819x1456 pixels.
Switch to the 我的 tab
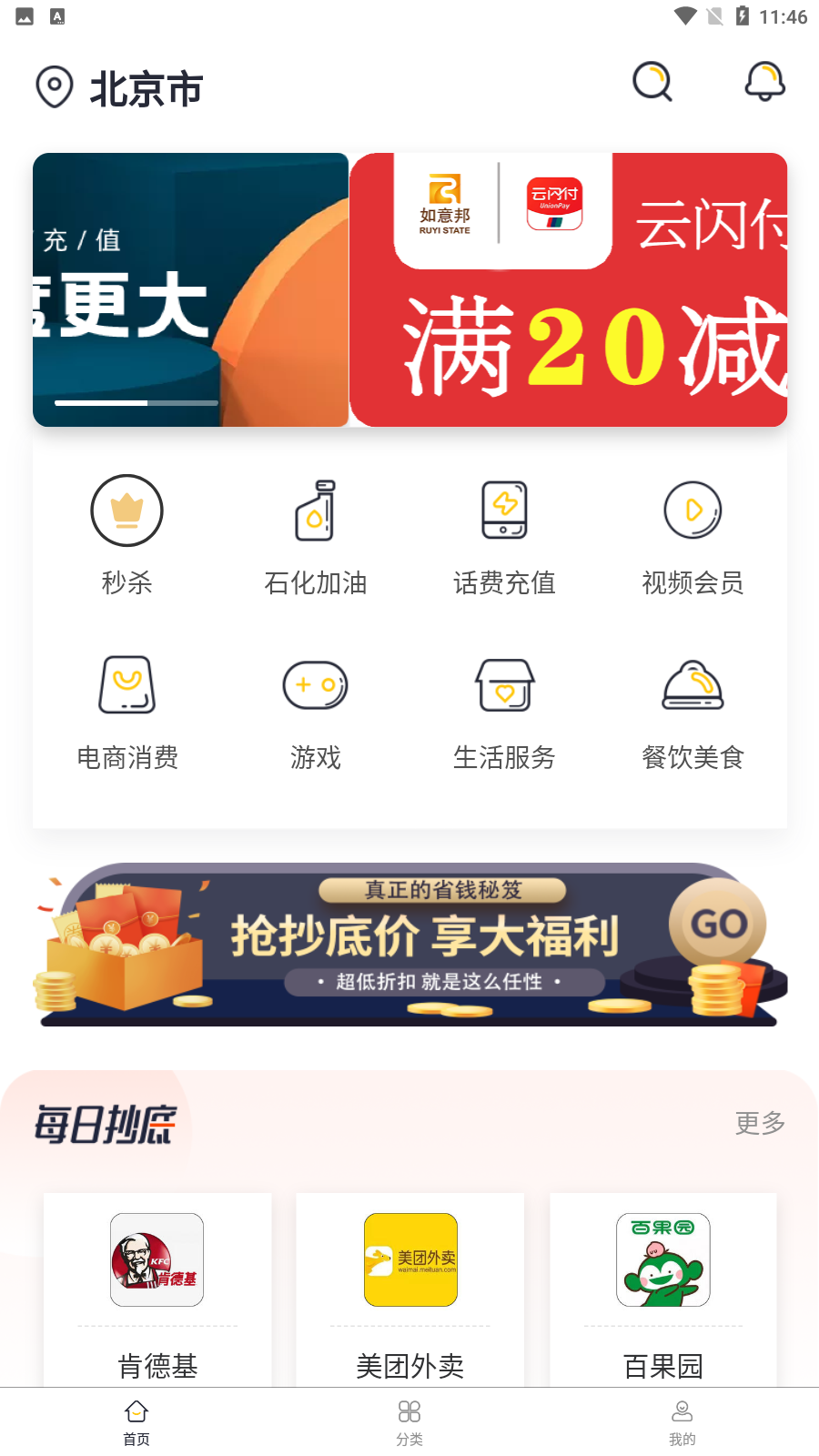[682, 1422]
